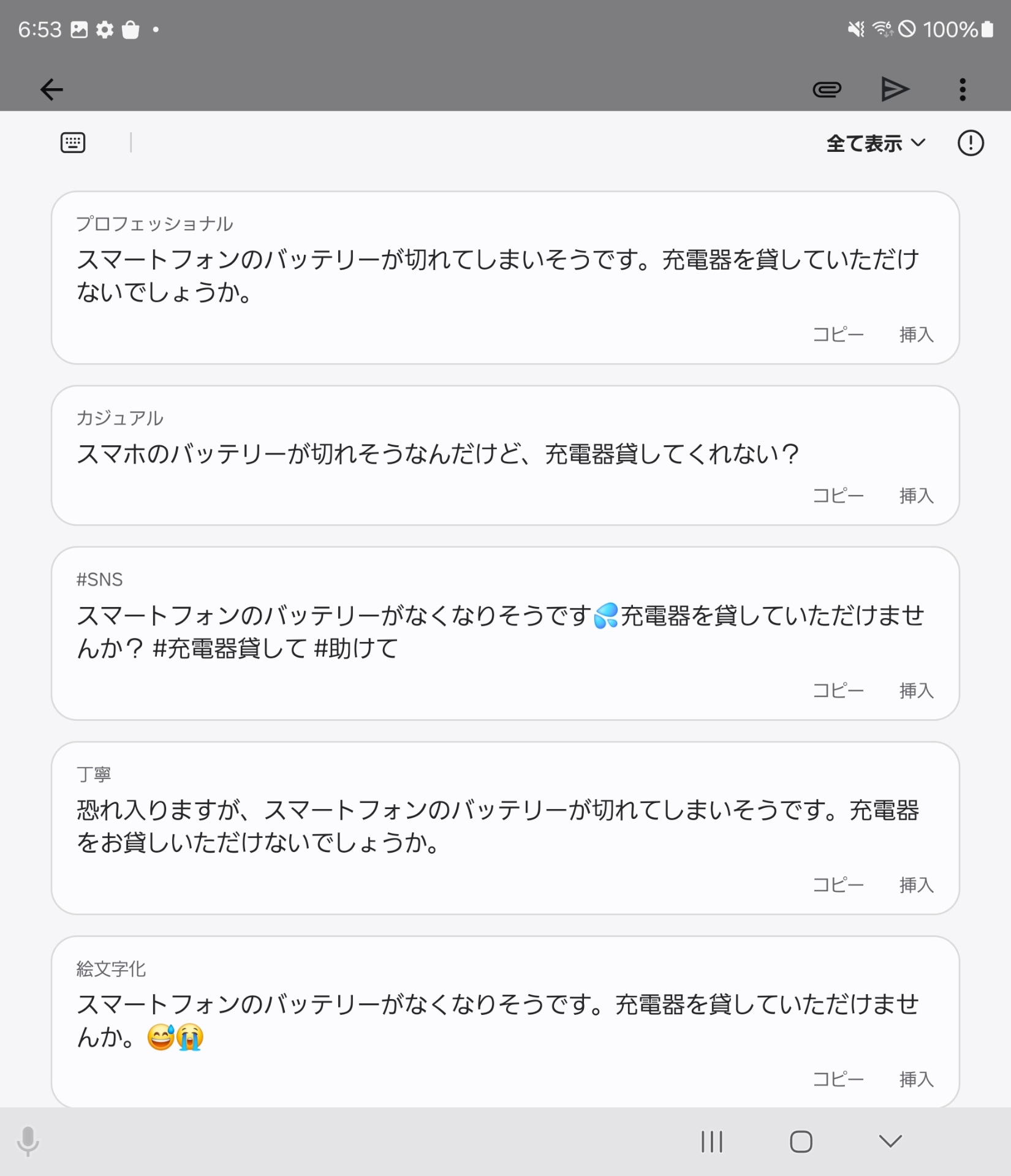Image resolution: width=1011 pixels, height=1176 pixels.
Task: Switch to keyboard with the keyboard icon
Action: pyautogui.click(x=73, y=143)
